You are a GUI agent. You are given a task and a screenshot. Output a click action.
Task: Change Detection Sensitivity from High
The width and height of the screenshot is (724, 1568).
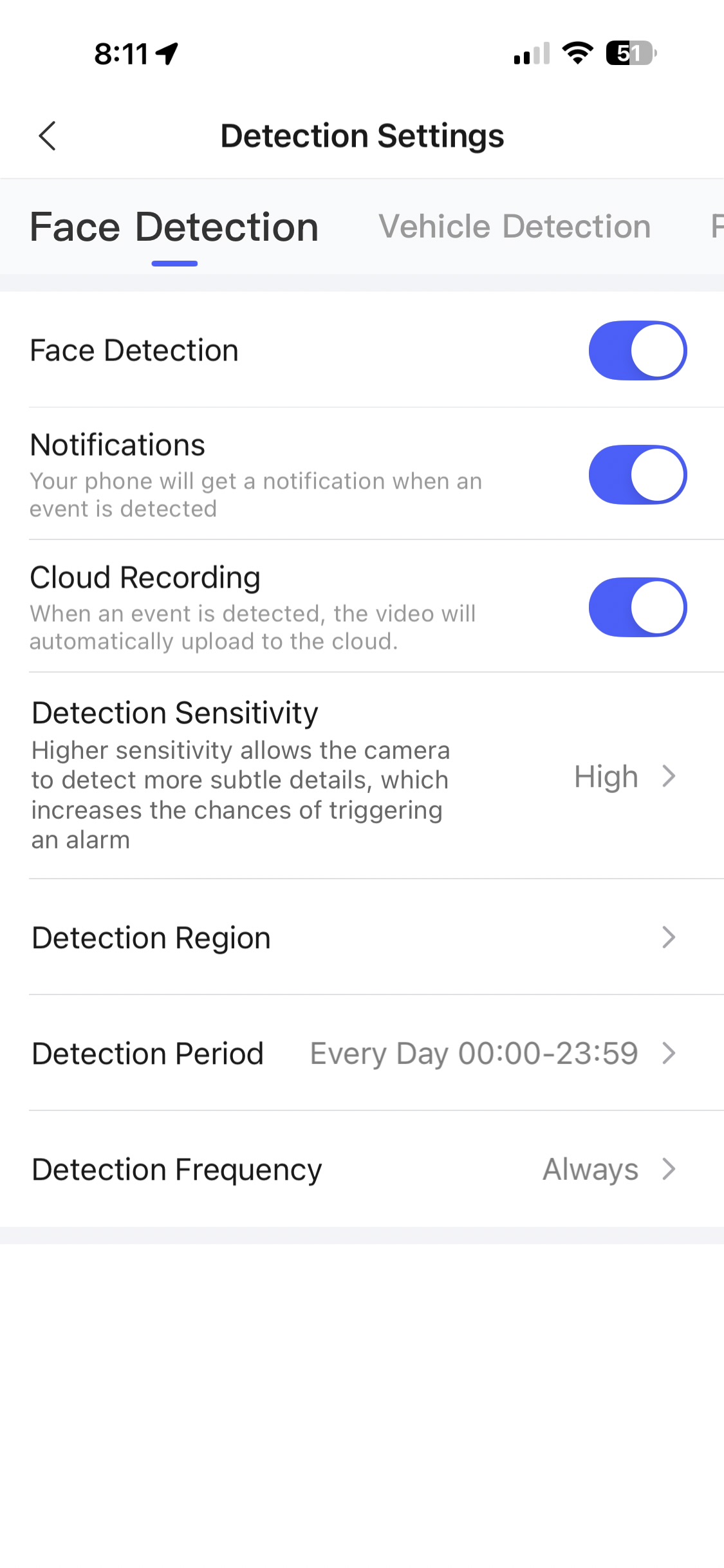[624, 776]
